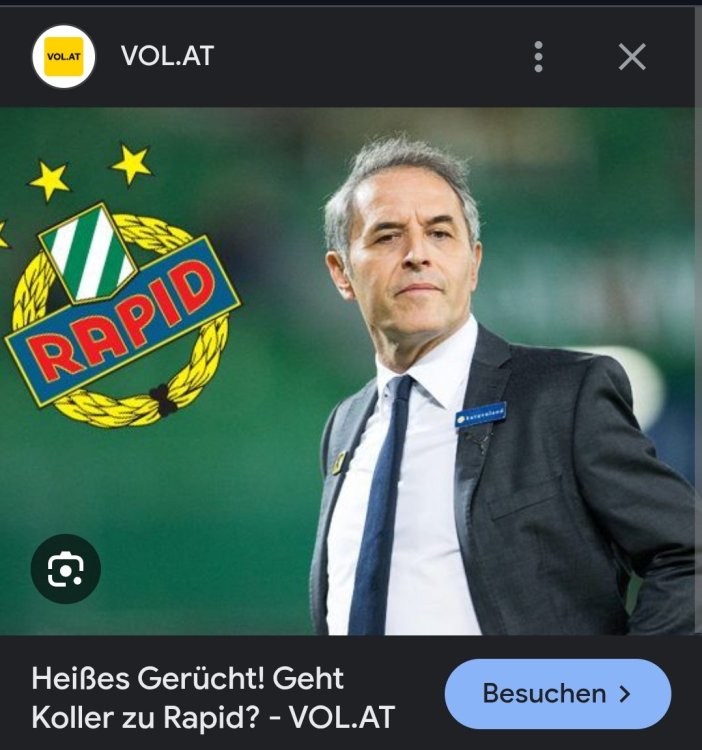Open the Koller Rapid article image

click(x=350, y=370)
